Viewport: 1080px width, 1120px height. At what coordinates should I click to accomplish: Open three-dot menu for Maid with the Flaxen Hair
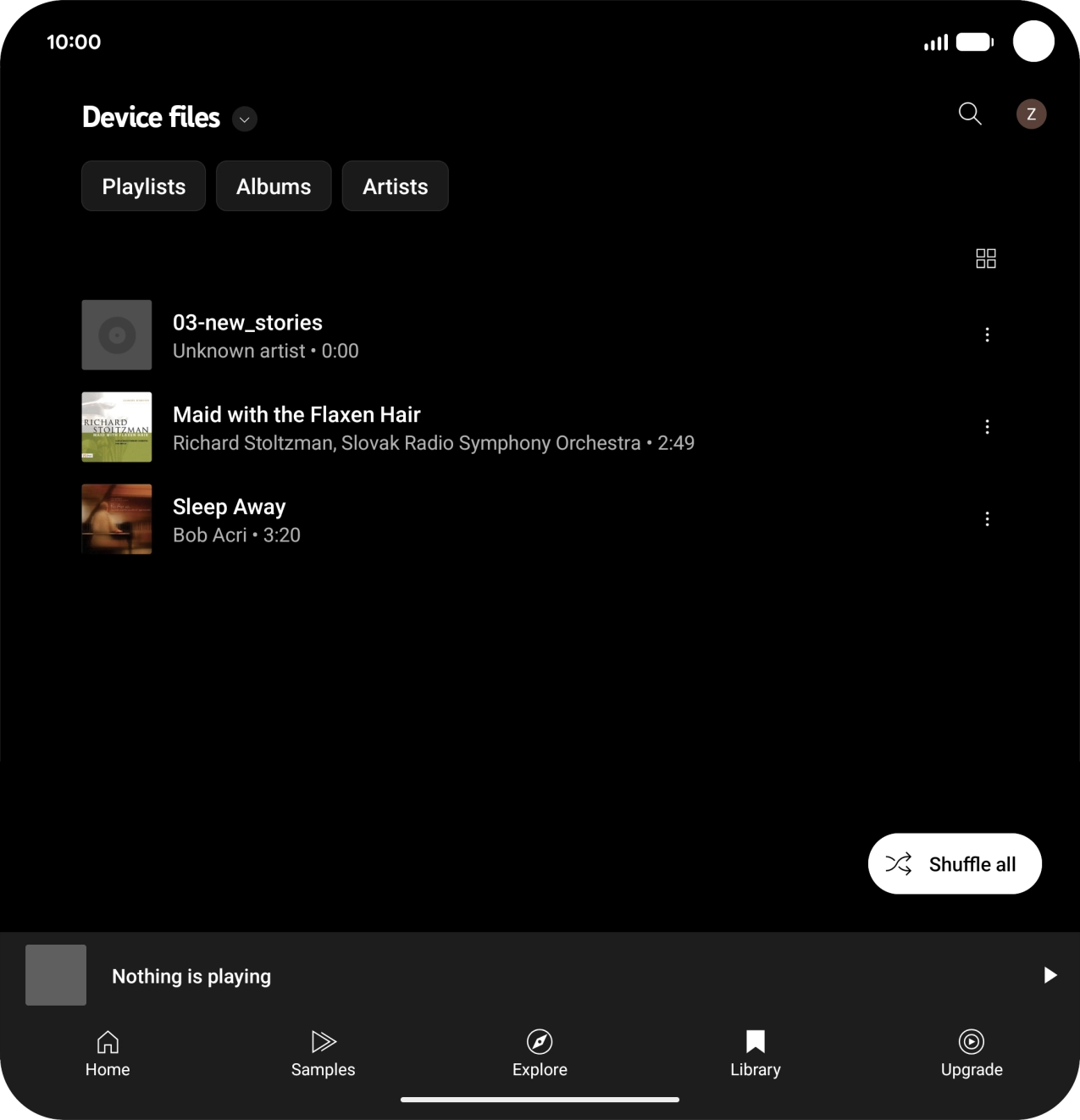pyautogui.click(x=986, y=427)
